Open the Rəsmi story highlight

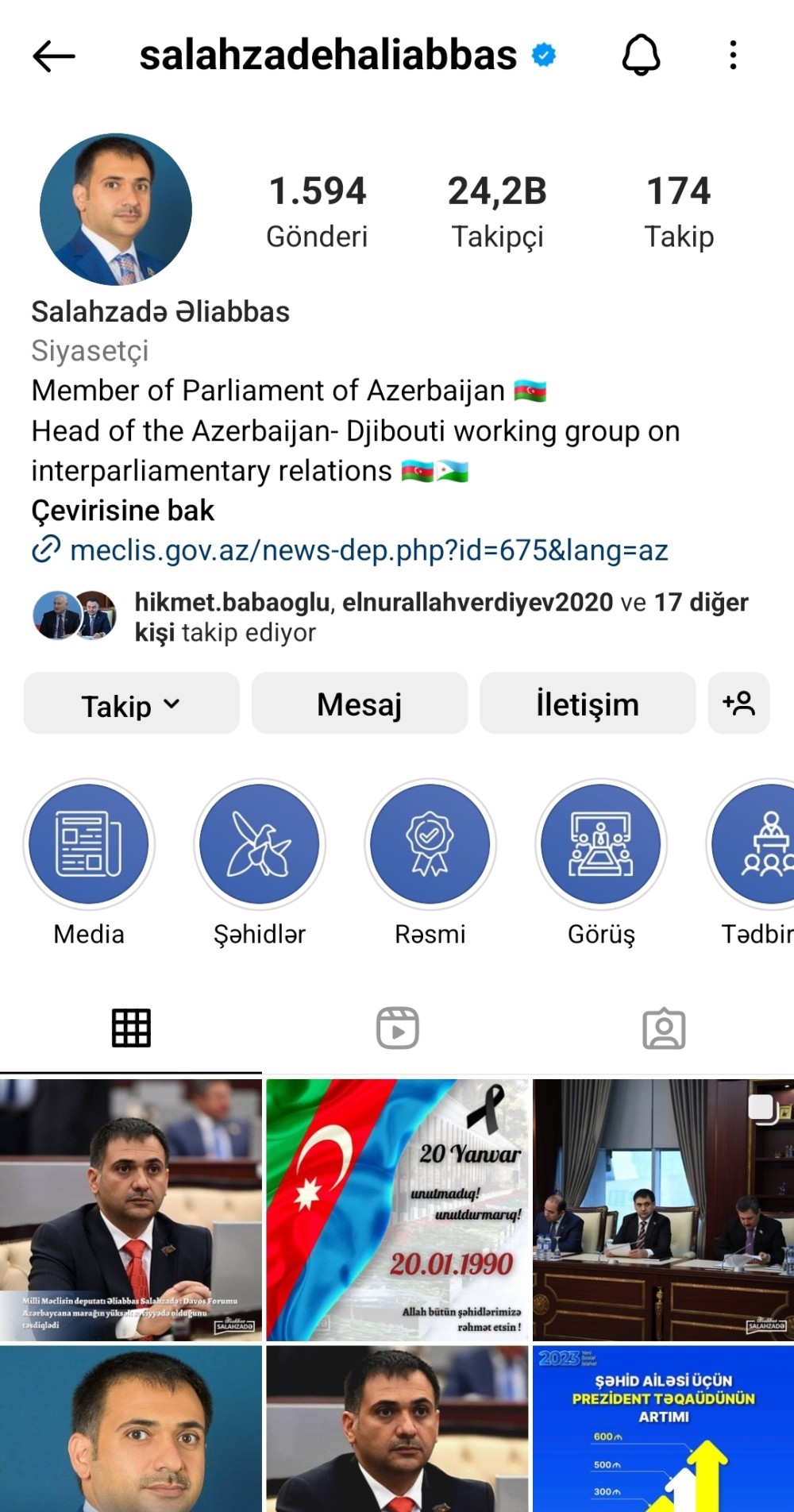tap(430, 844)
